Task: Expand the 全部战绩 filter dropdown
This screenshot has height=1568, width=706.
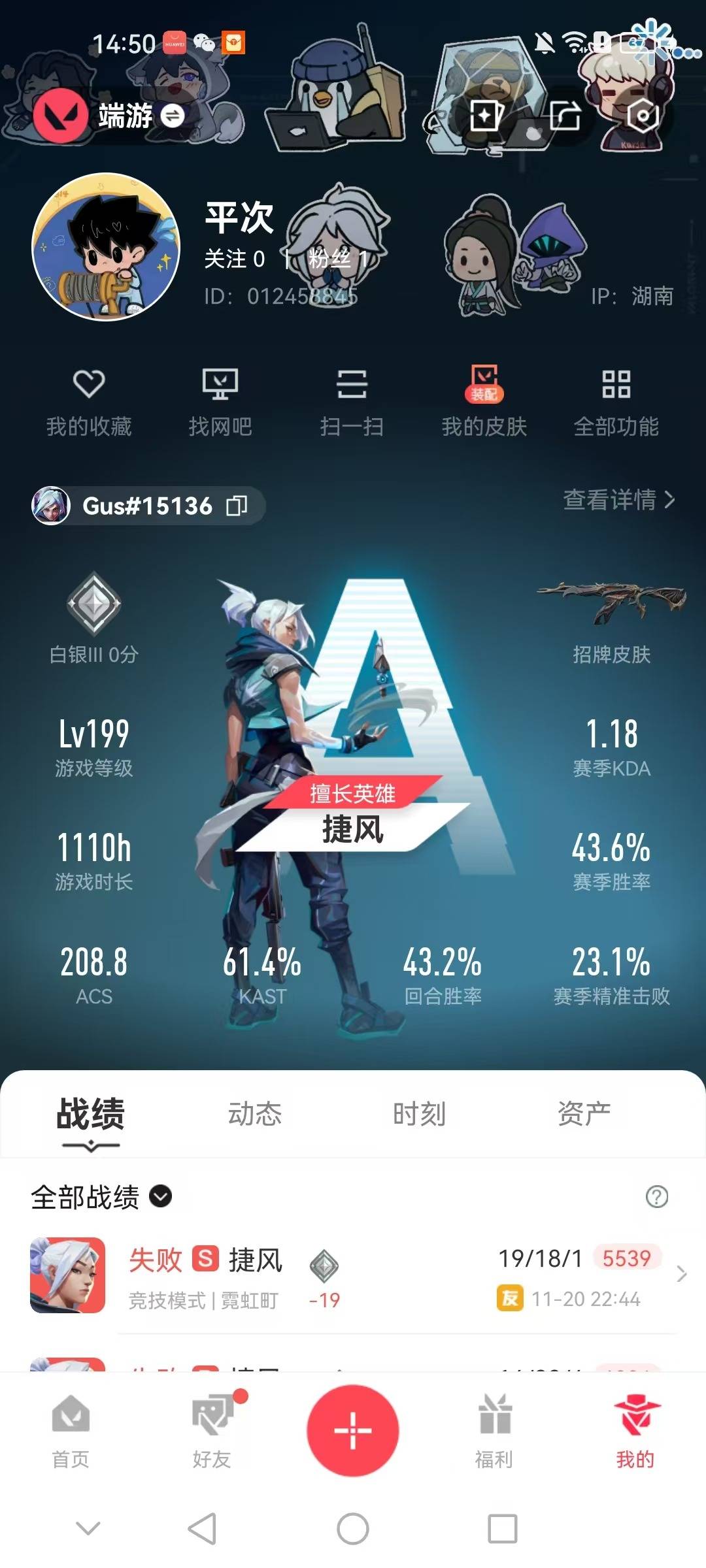Action: point(160,1196)
